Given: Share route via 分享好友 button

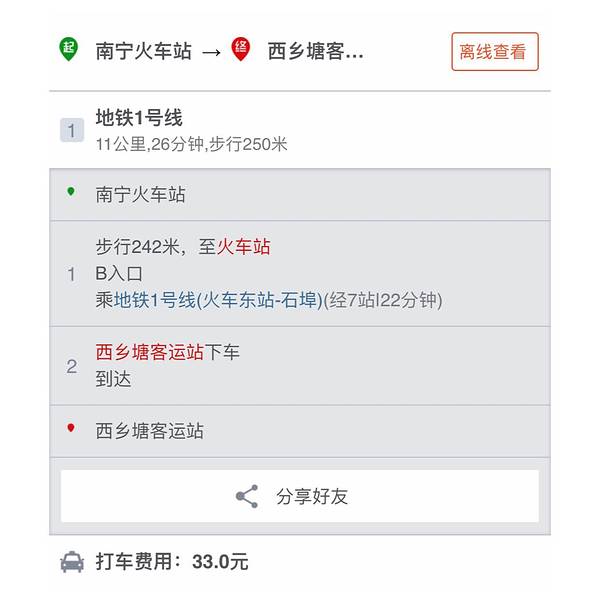Looking at the screenshot, I should (x=300, y=496).
